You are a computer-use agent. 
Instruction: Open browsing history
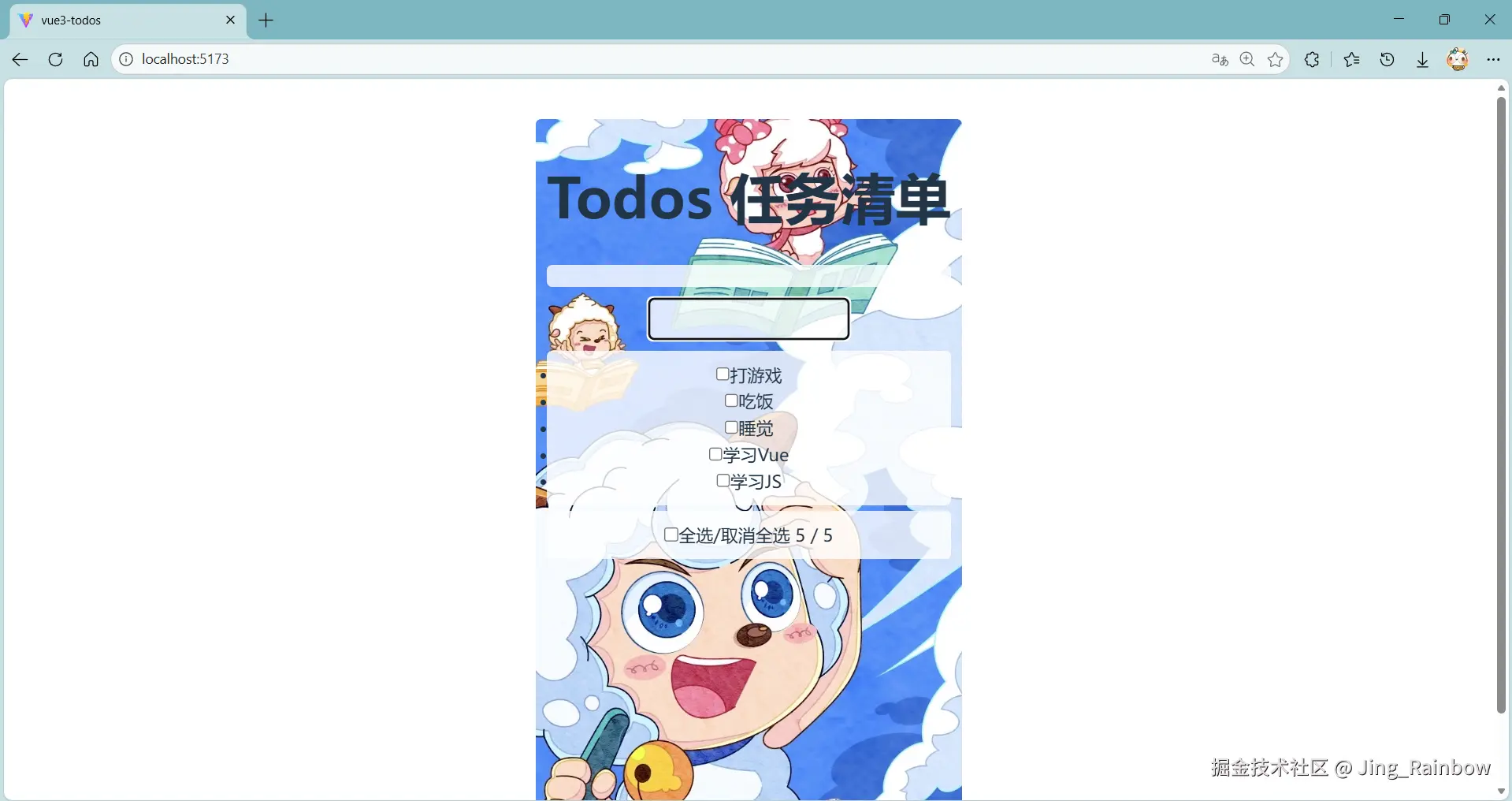point(1387,59)
